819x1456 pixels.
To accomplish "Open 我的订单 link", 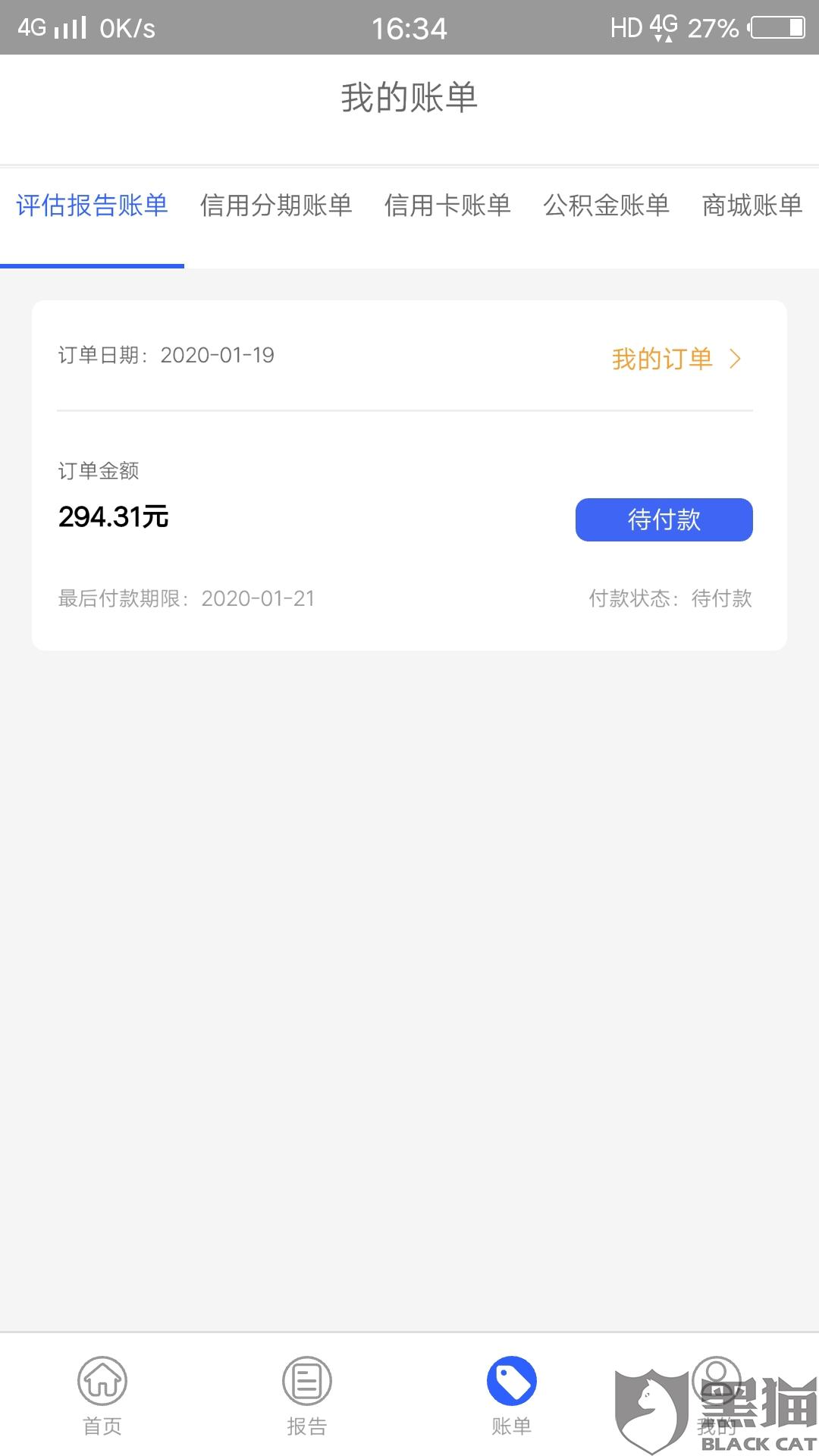I will click(675, 359).
